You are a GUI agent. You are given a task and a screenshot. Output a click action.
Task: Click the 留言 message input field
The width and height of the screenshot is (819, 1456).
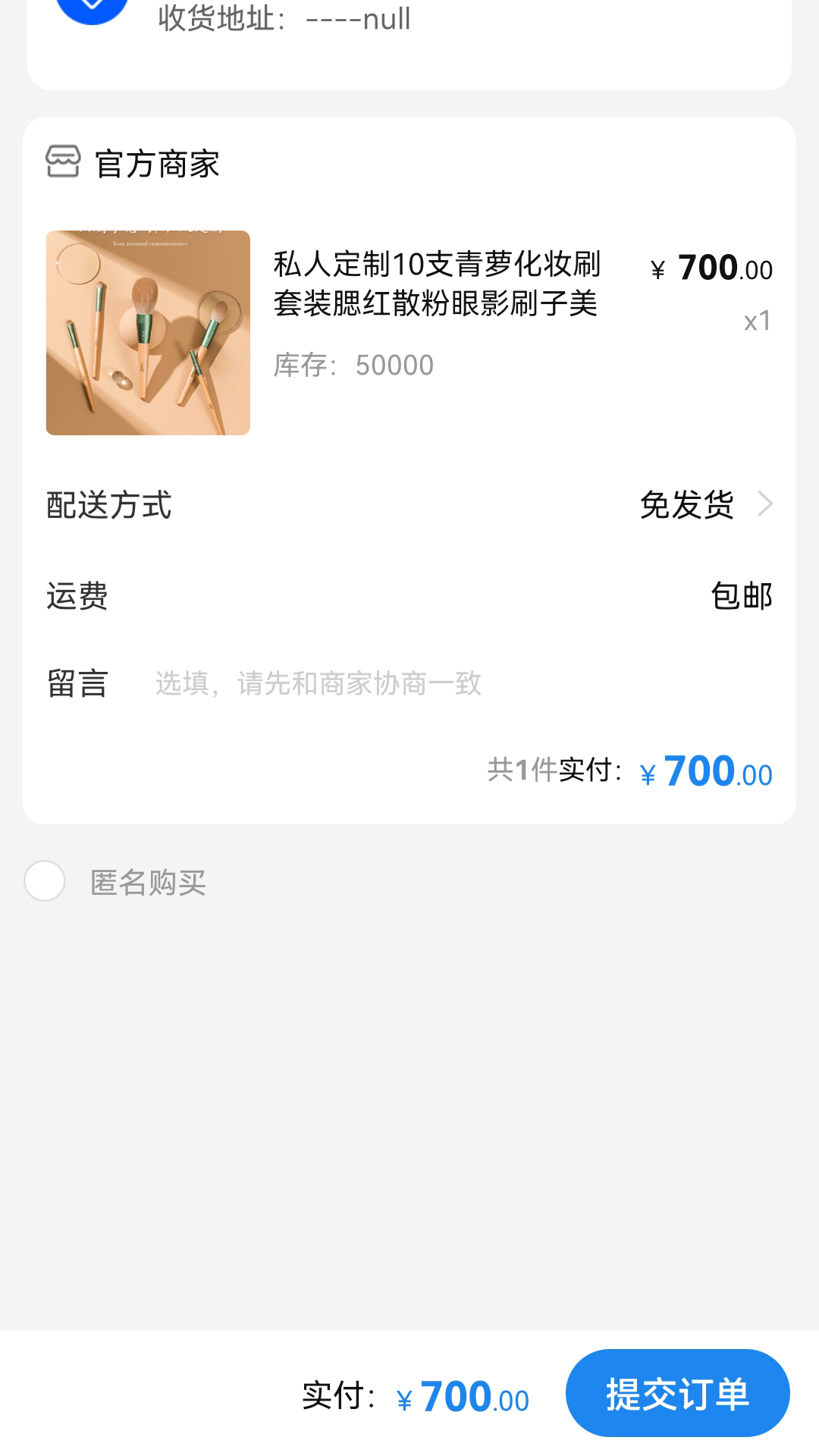pos(318,682)
